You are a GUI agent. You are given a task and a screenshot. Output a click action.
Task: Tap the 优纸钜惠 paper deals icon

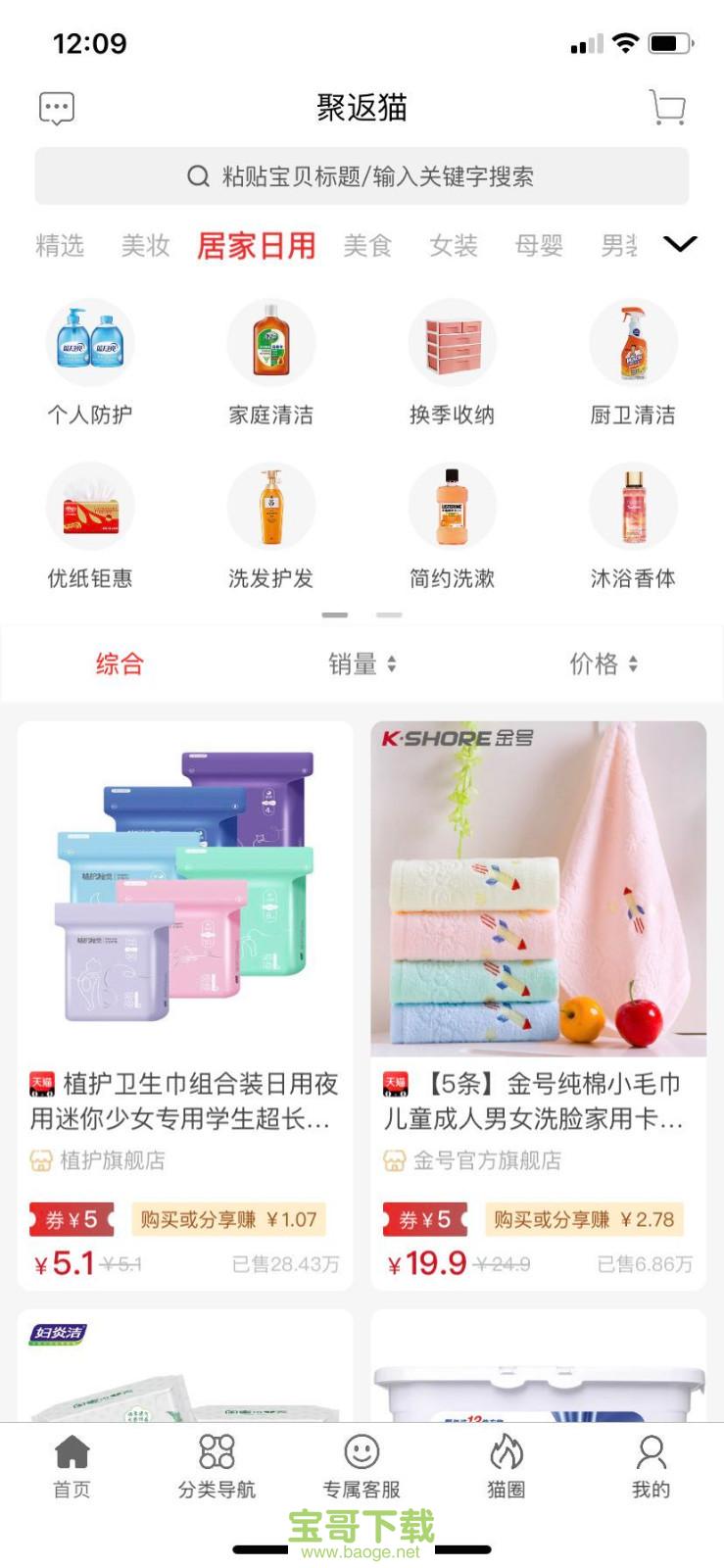(x=91, y=507)
